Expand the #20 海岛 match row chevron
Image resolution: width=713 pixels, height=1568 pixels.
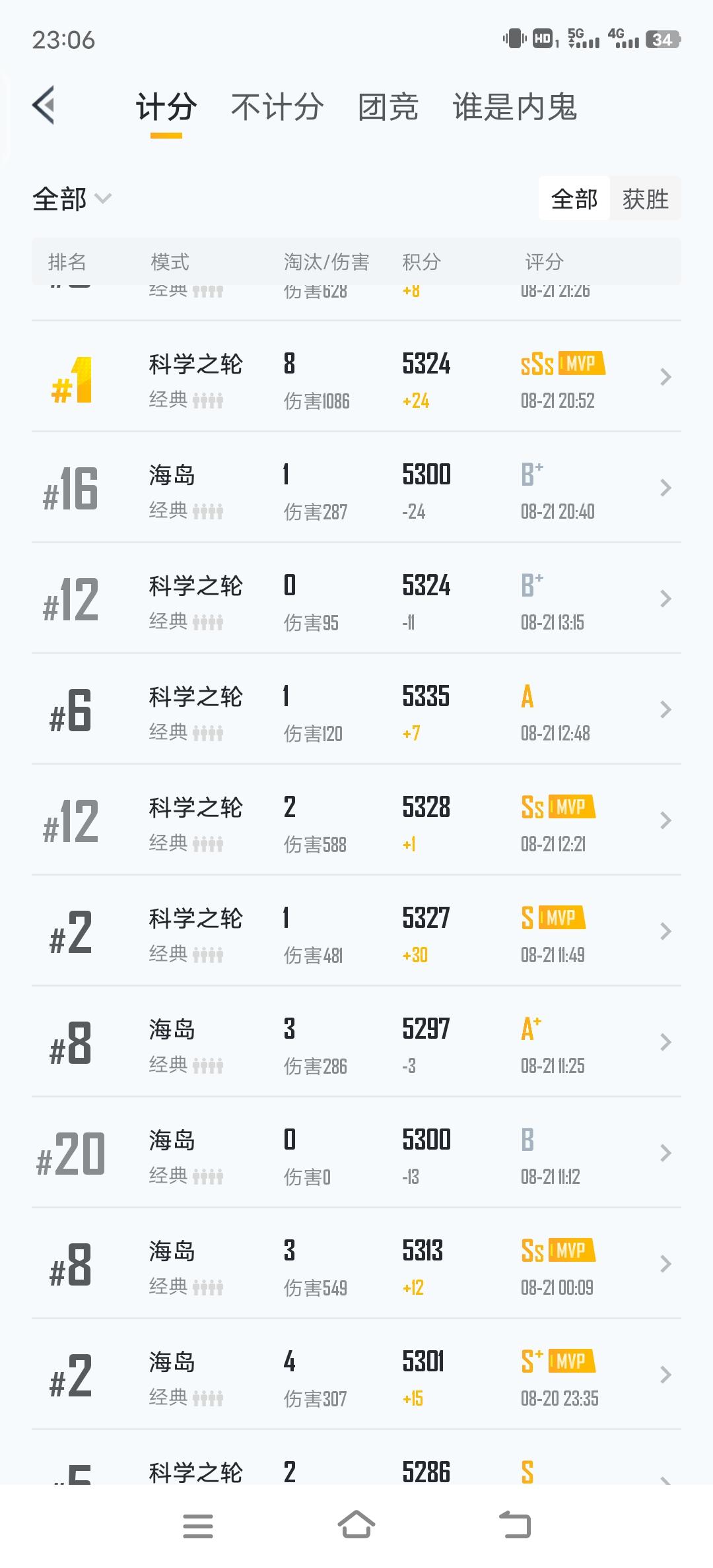point(665,1153)
